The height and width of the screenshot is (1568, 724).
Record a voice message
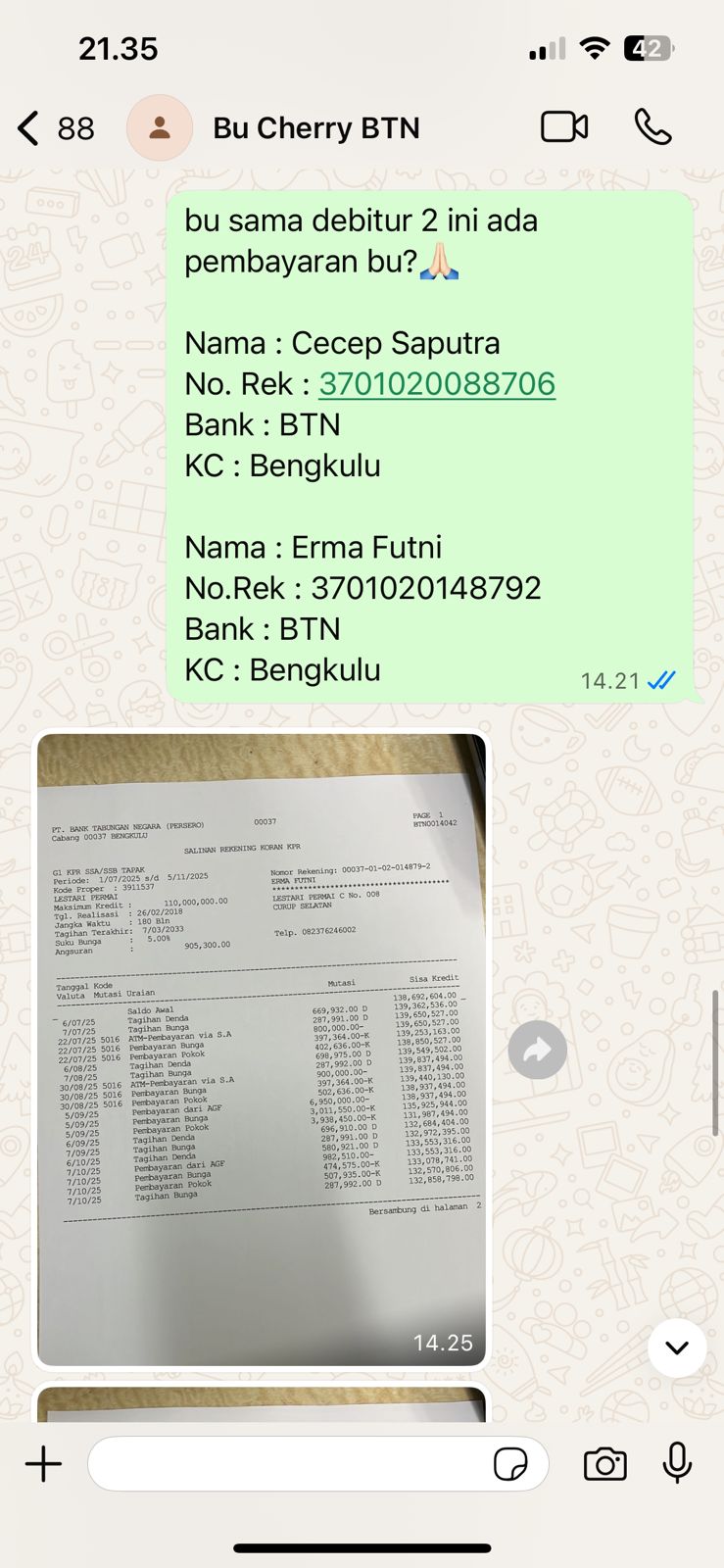[677, 1465]
